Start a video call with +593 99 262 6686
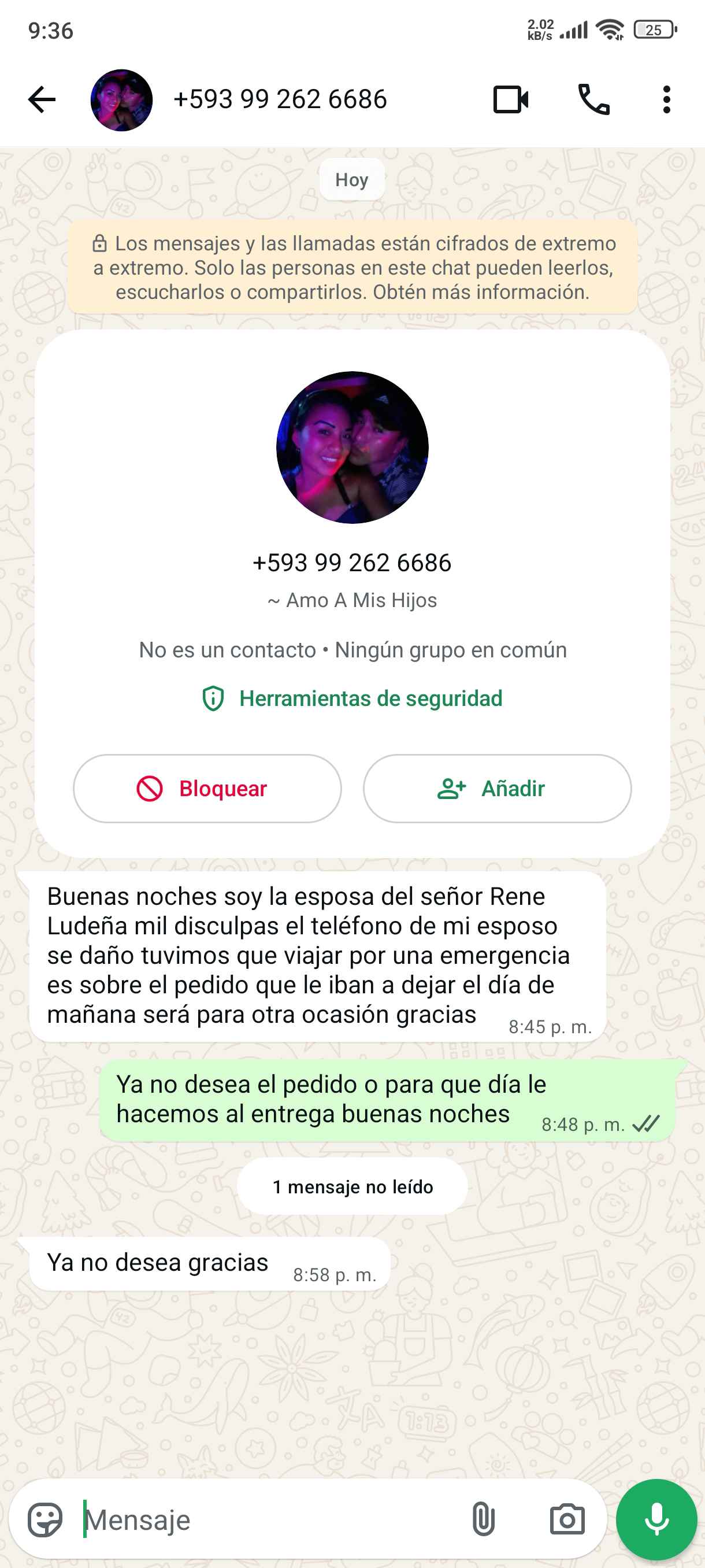Image resolution: width=705 pixels, height=1568 pixels. (510, 100)
